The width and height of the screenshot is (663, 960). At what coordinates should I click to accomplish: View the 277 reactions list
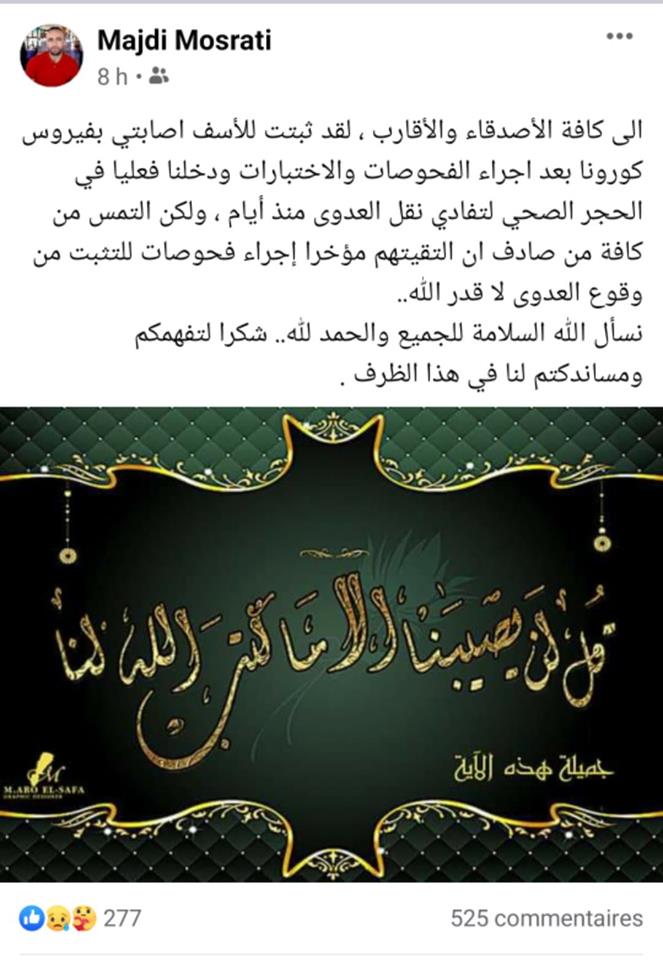(80, 918)
